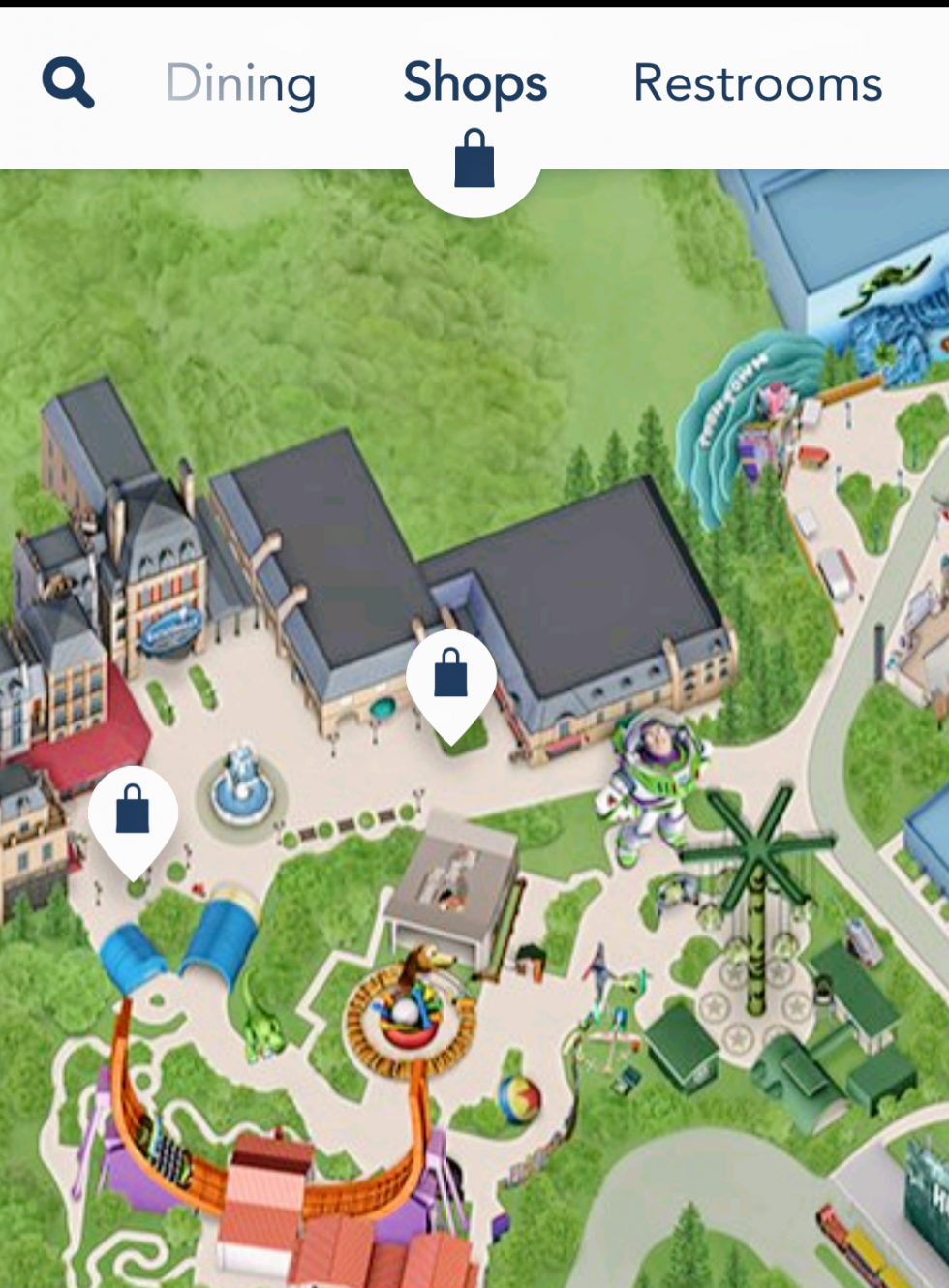
Task: Open the search magnifier icon
Action: [x=68, y=82]
